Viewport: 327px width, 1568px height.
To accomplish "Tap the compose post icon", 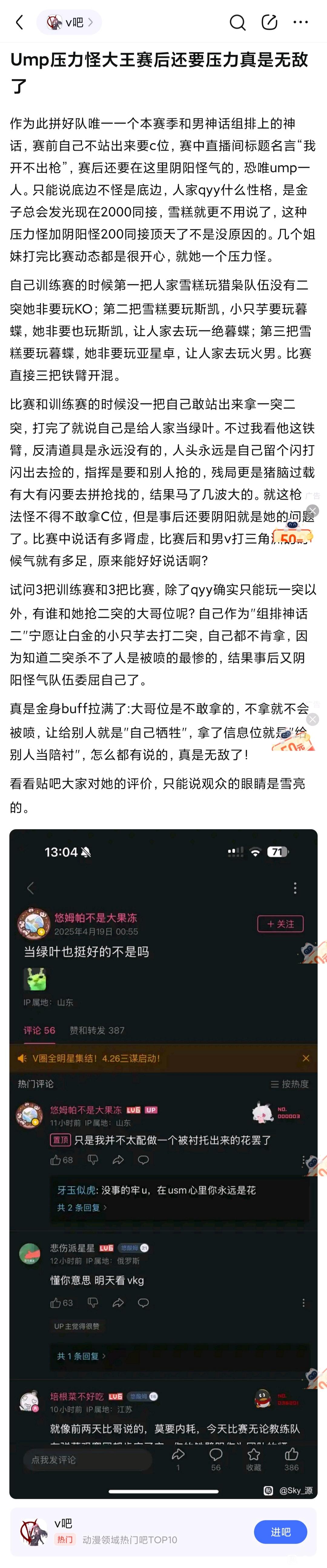I will 269,22.
